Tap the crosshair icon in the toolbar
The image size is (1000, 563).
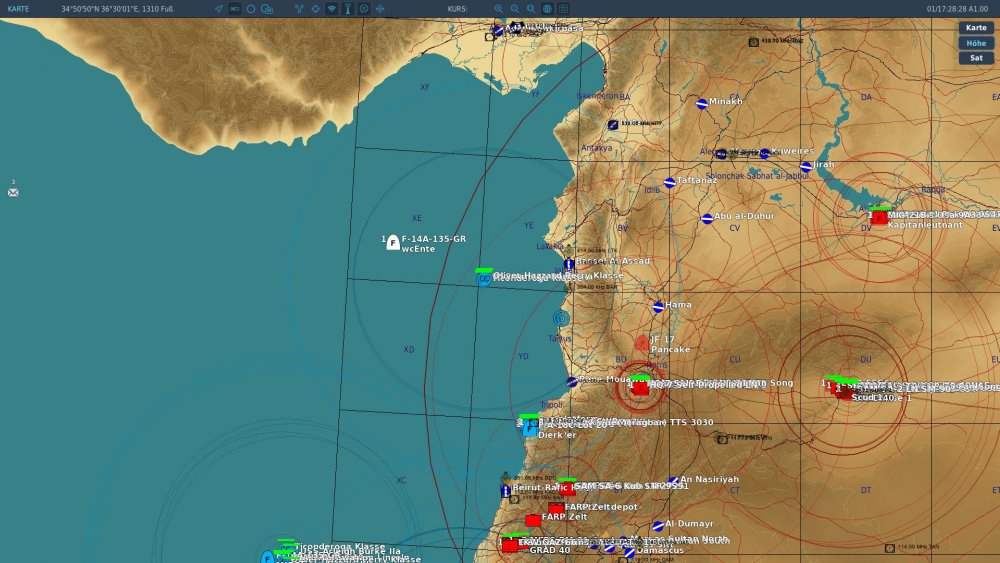[315, 9]
